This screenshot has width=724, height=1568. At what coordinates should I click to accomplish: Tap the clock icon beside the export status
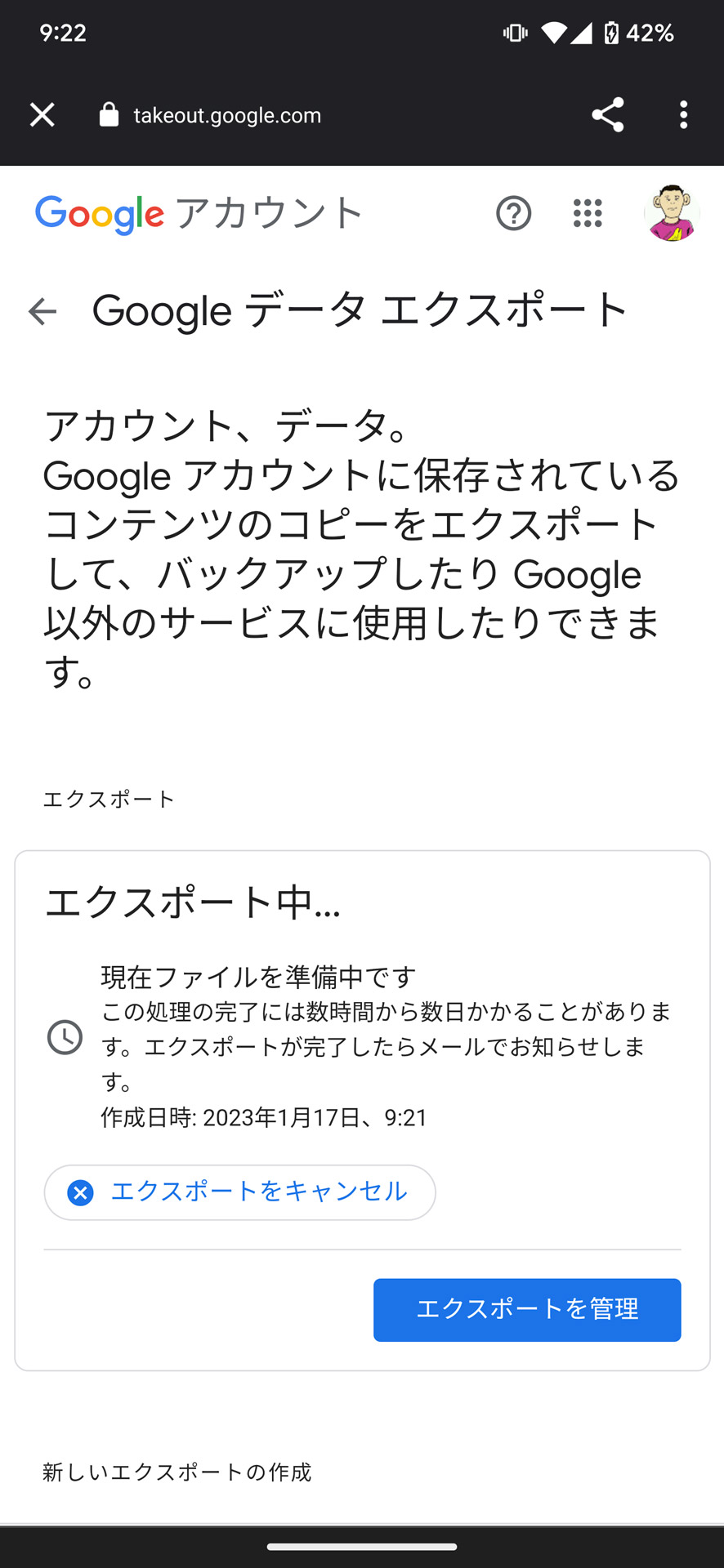[x=64, y=1037]
